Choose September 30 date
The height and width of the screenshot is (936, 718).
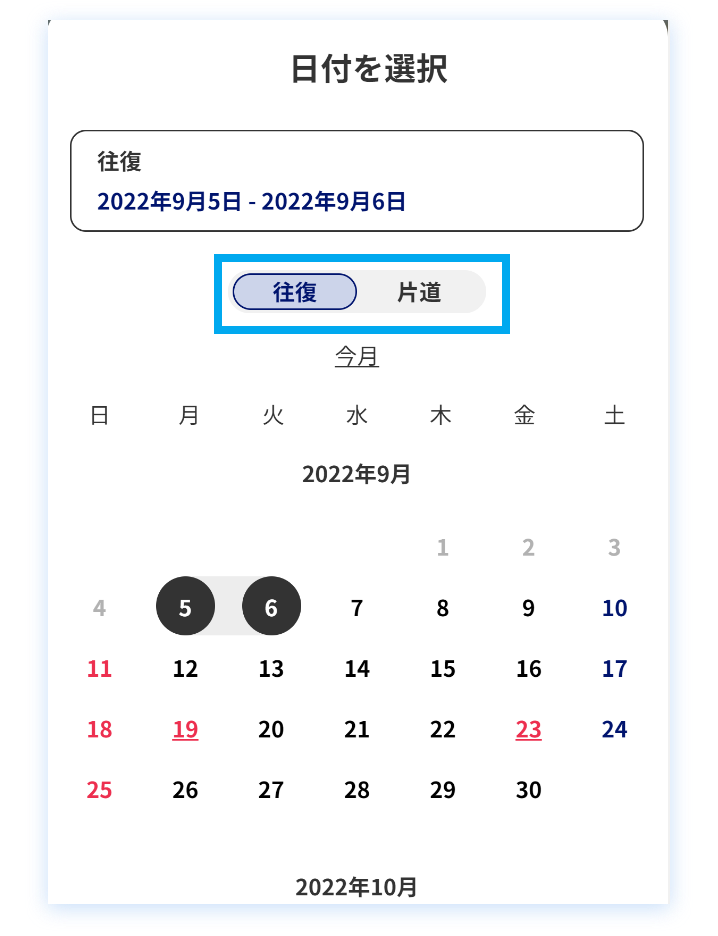point(528,790)
